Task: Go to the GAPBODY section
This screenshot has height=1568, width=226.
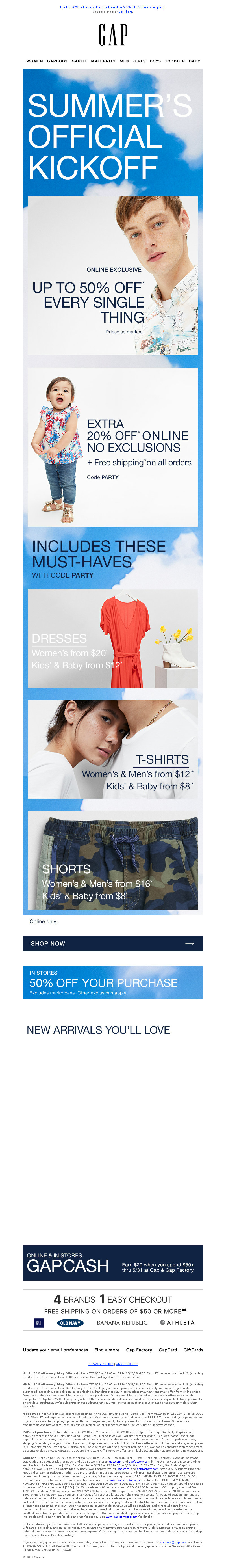Action: (57, 61)
